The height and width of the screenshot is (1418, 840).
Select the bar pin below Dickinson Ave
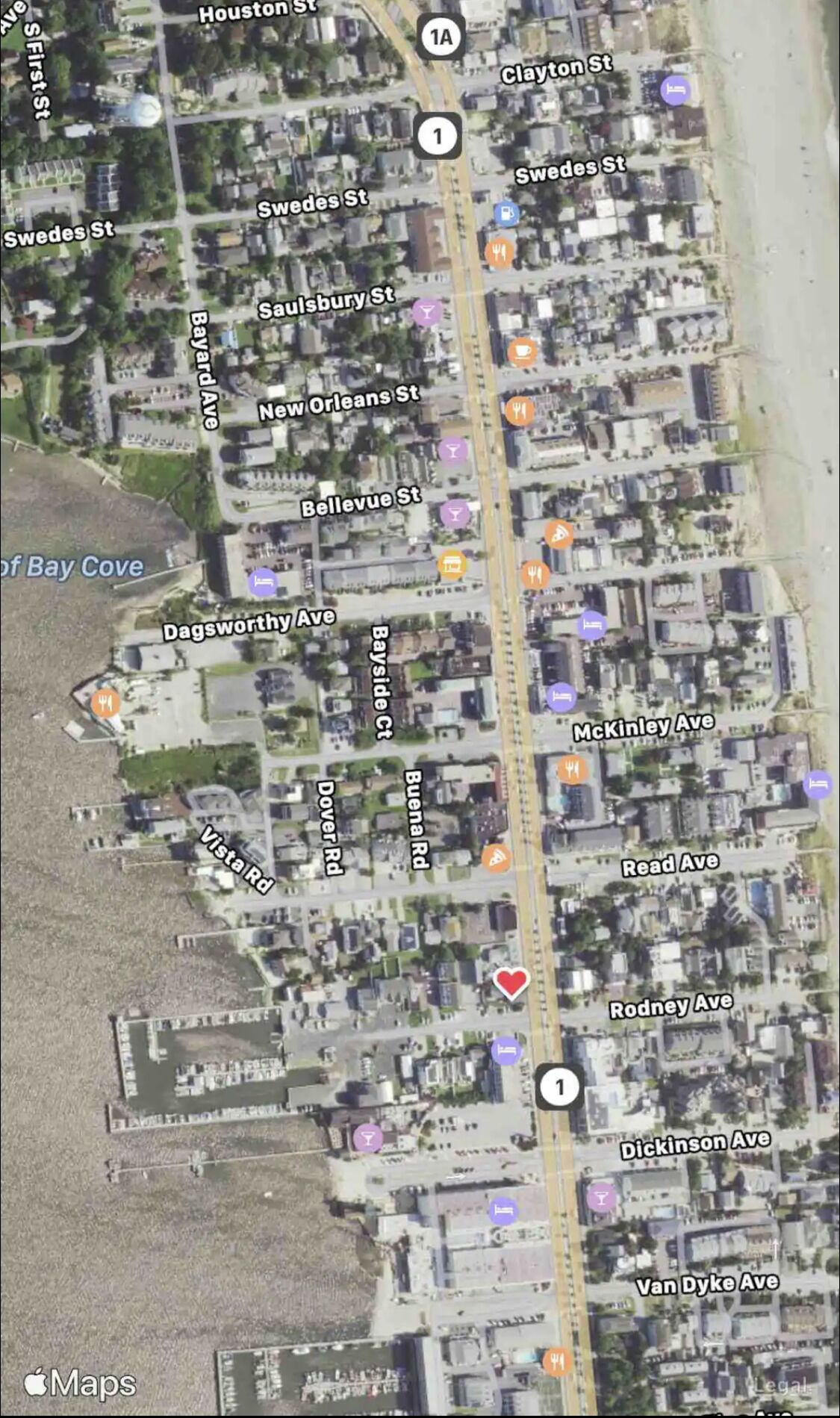[x=601, y=1198]
